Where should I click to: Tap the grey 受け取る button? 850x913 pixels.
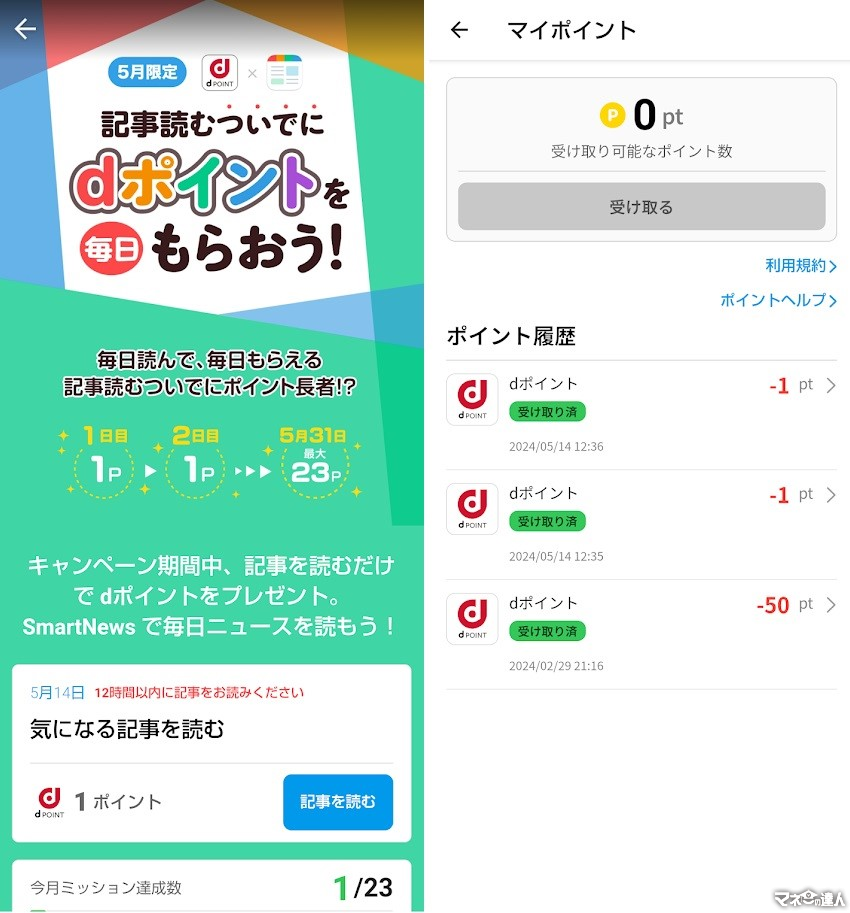[641, 207]
